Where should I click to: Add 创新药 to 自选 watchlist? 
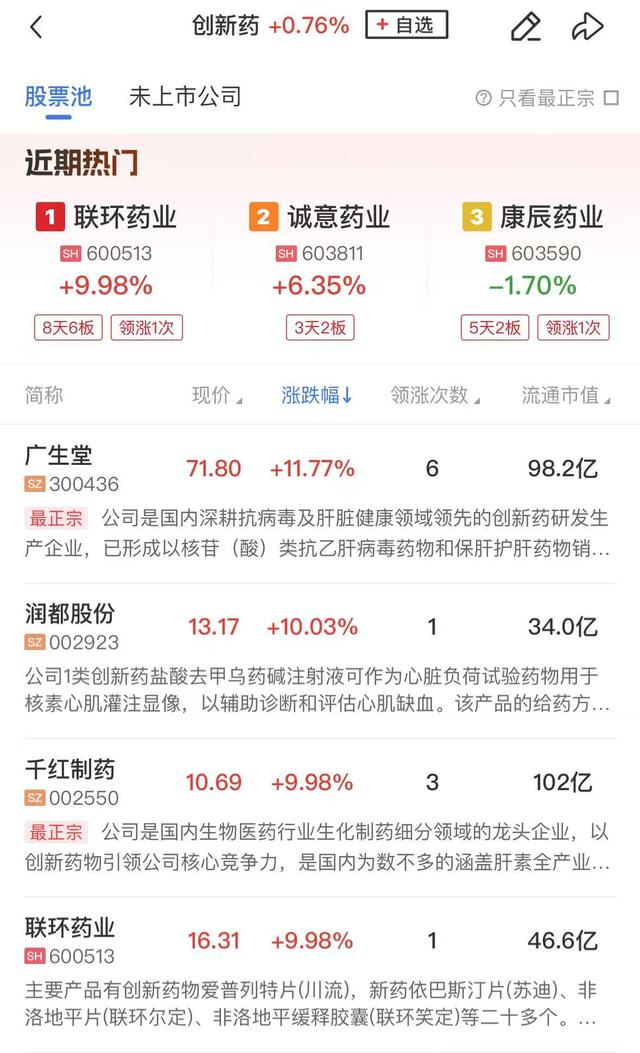406,25
